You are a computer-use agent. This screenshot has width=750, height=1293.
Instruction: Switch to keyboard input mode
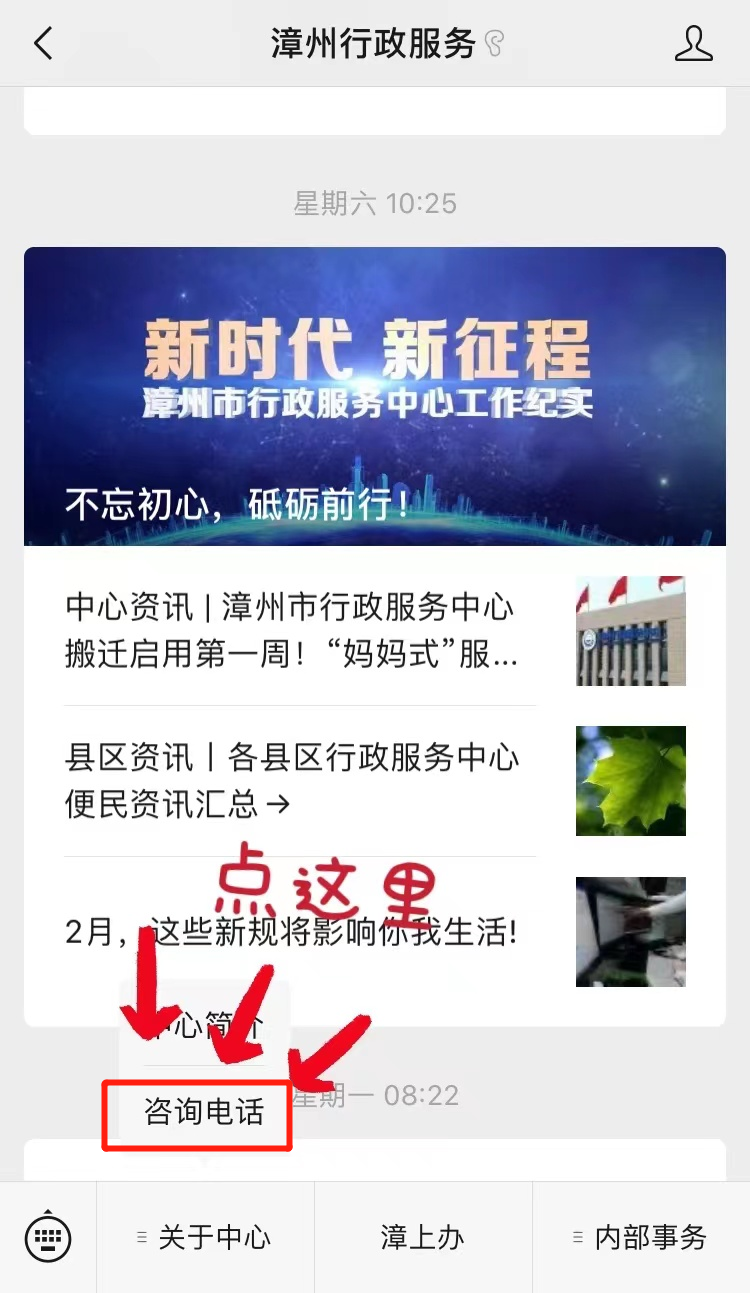(48, 1238)
